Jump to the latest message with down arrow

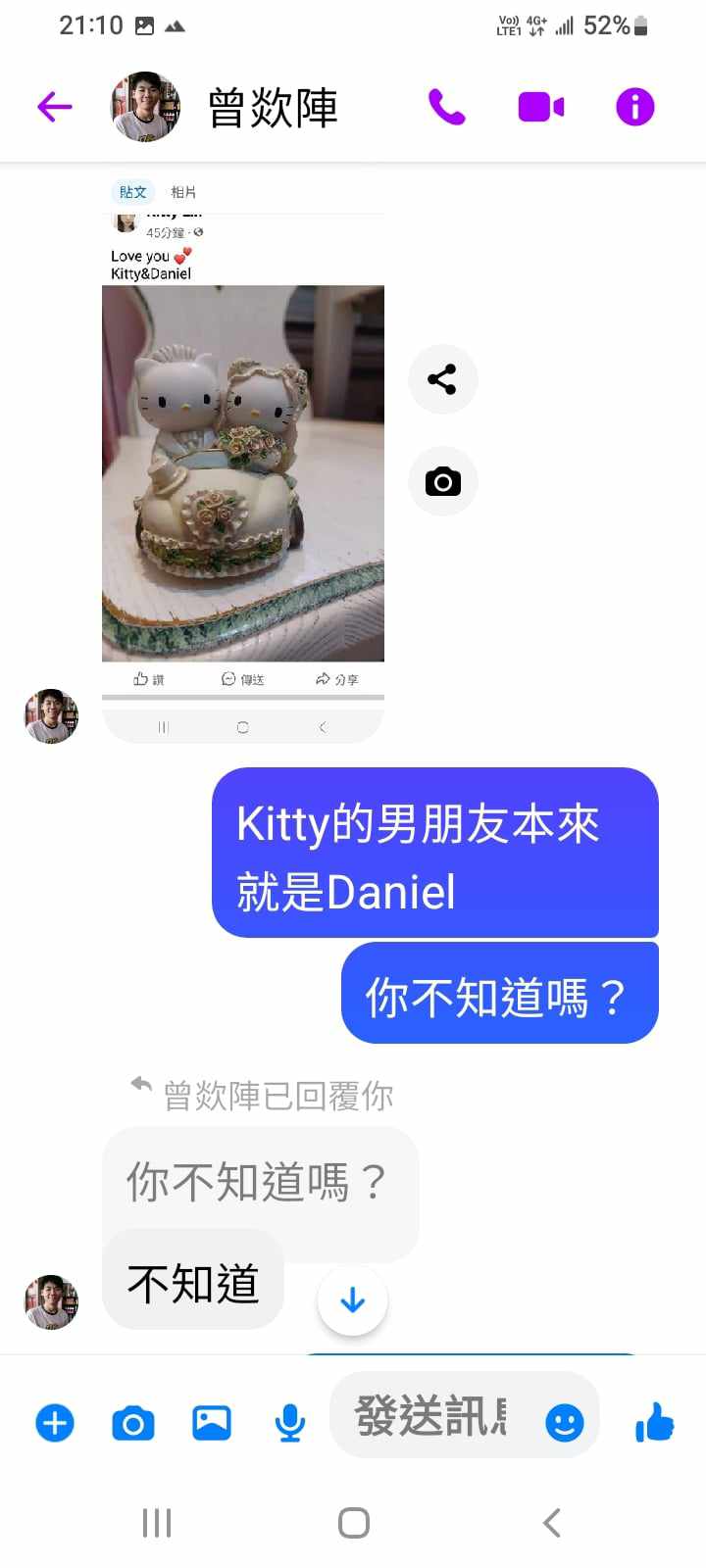click(352, 1300)
